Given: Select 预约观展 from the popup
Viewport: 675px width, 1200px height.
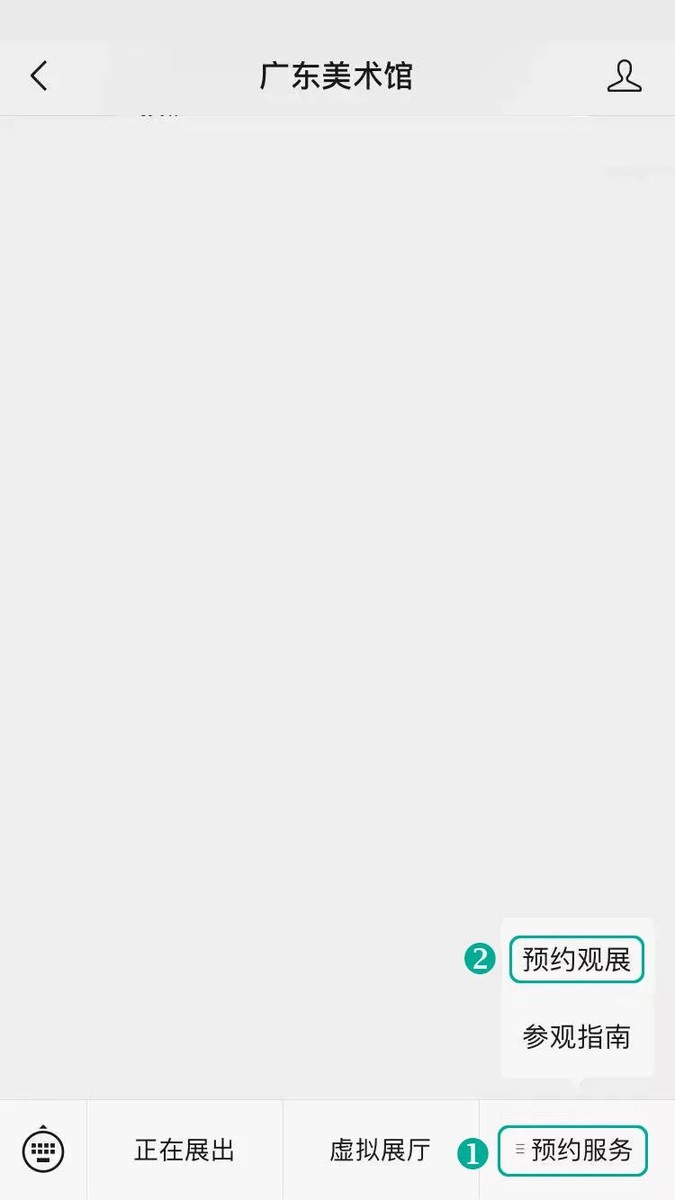Looking at the screenshot, I should pos(577,960).
